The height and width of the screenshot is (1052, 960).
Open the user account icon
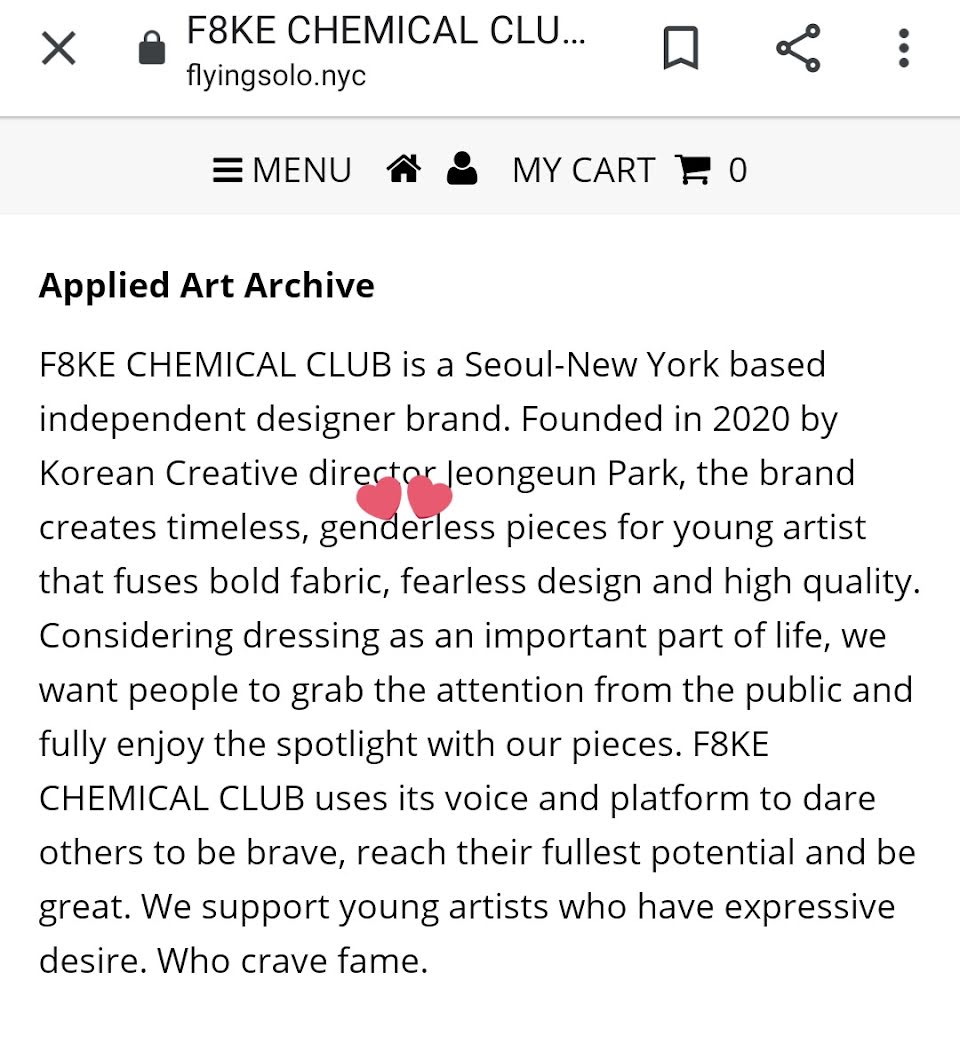462,169
